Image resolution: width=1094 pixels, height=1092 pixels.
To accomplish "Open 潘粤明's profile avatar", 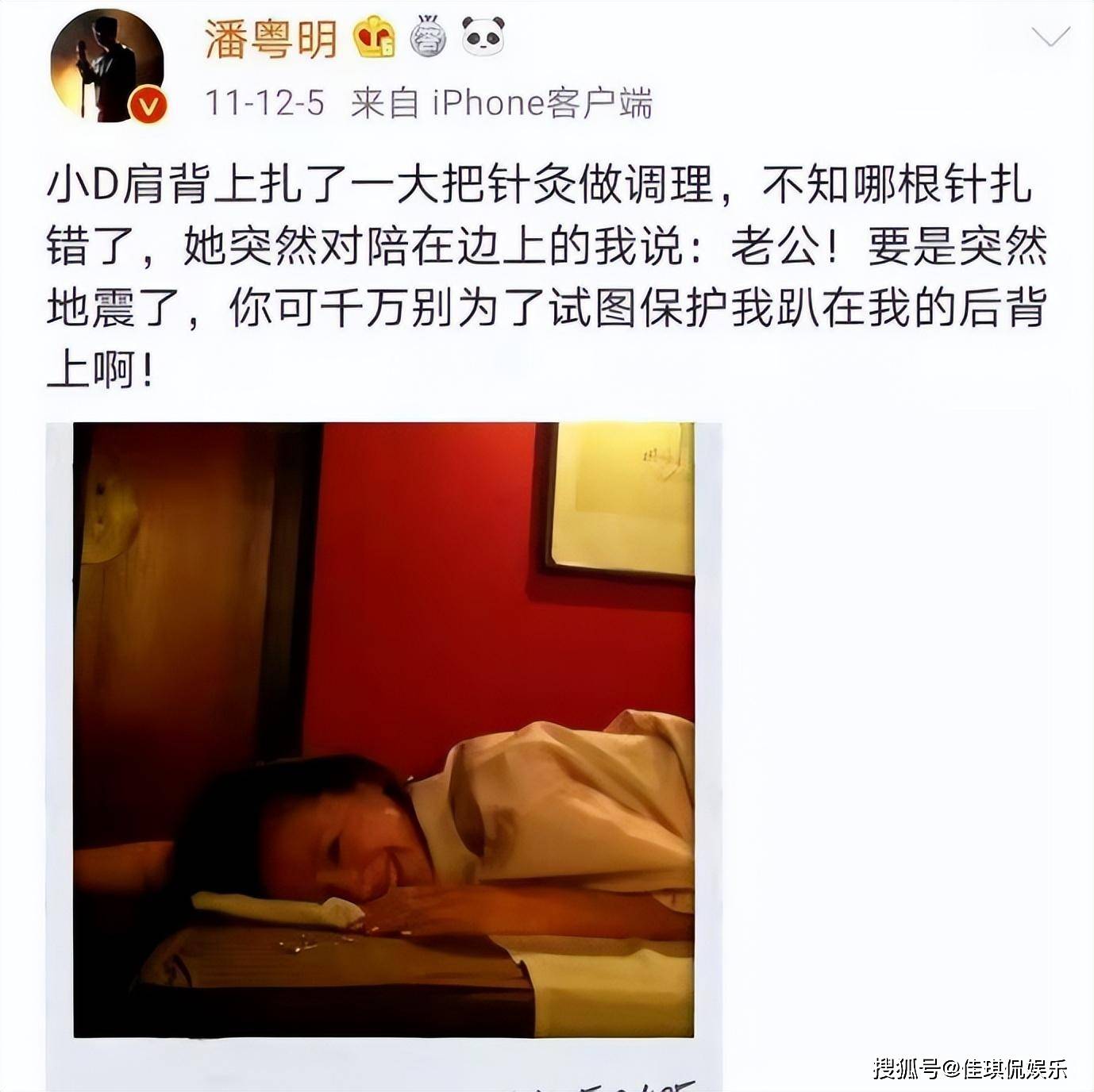I will (106, 66).
